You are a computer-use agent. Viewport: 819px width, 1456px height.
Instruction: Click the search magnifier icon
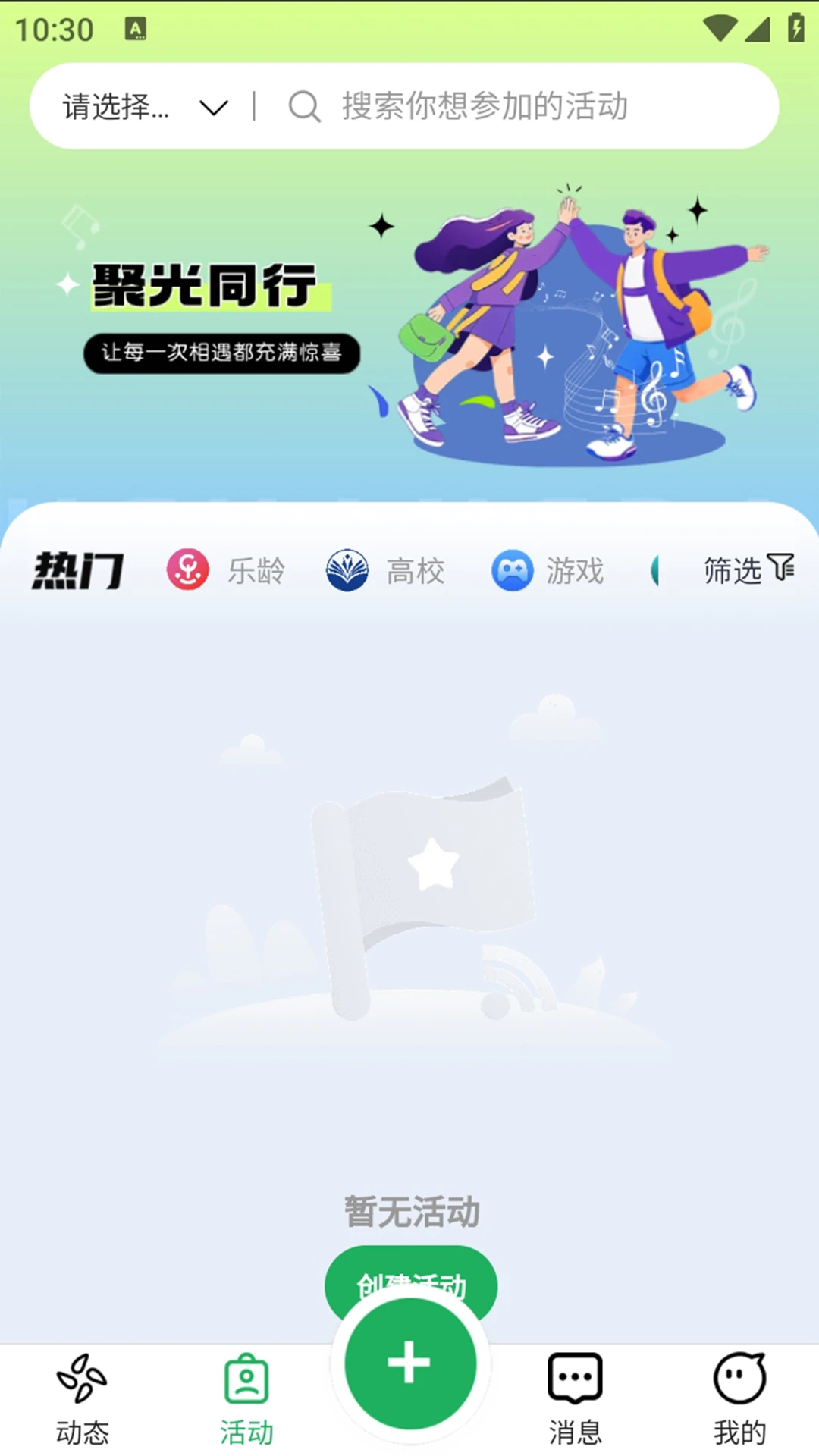tap(303, 108)
